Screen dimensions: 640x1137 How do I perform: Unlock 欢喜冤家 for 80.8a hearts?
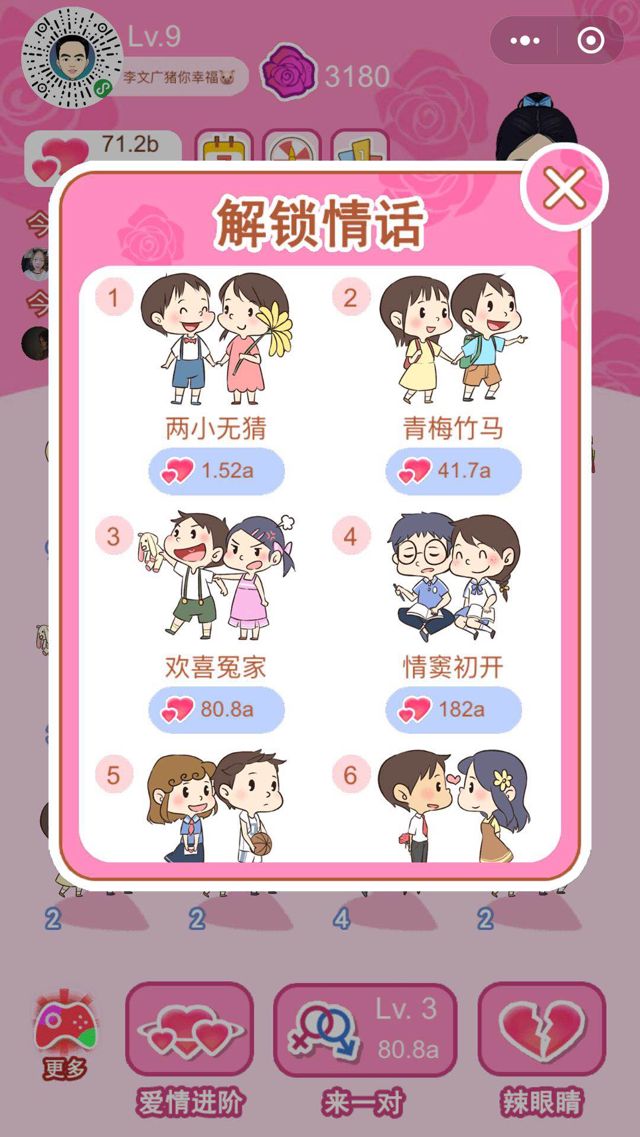[217, 710]
